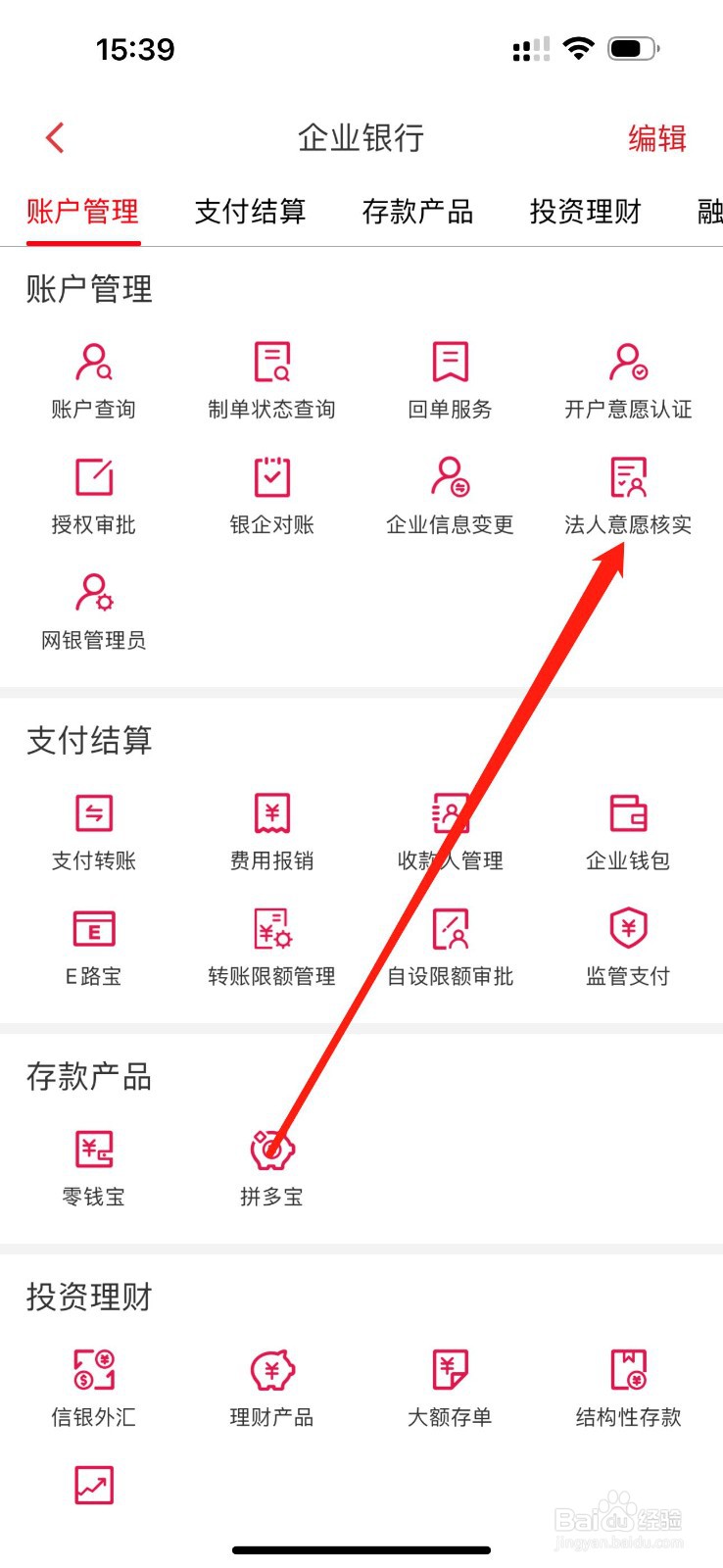The height and width of the screenshot is (1568, 723).
Task: Select the 企业钱包 wallet icon
Action: coord(627,813)
